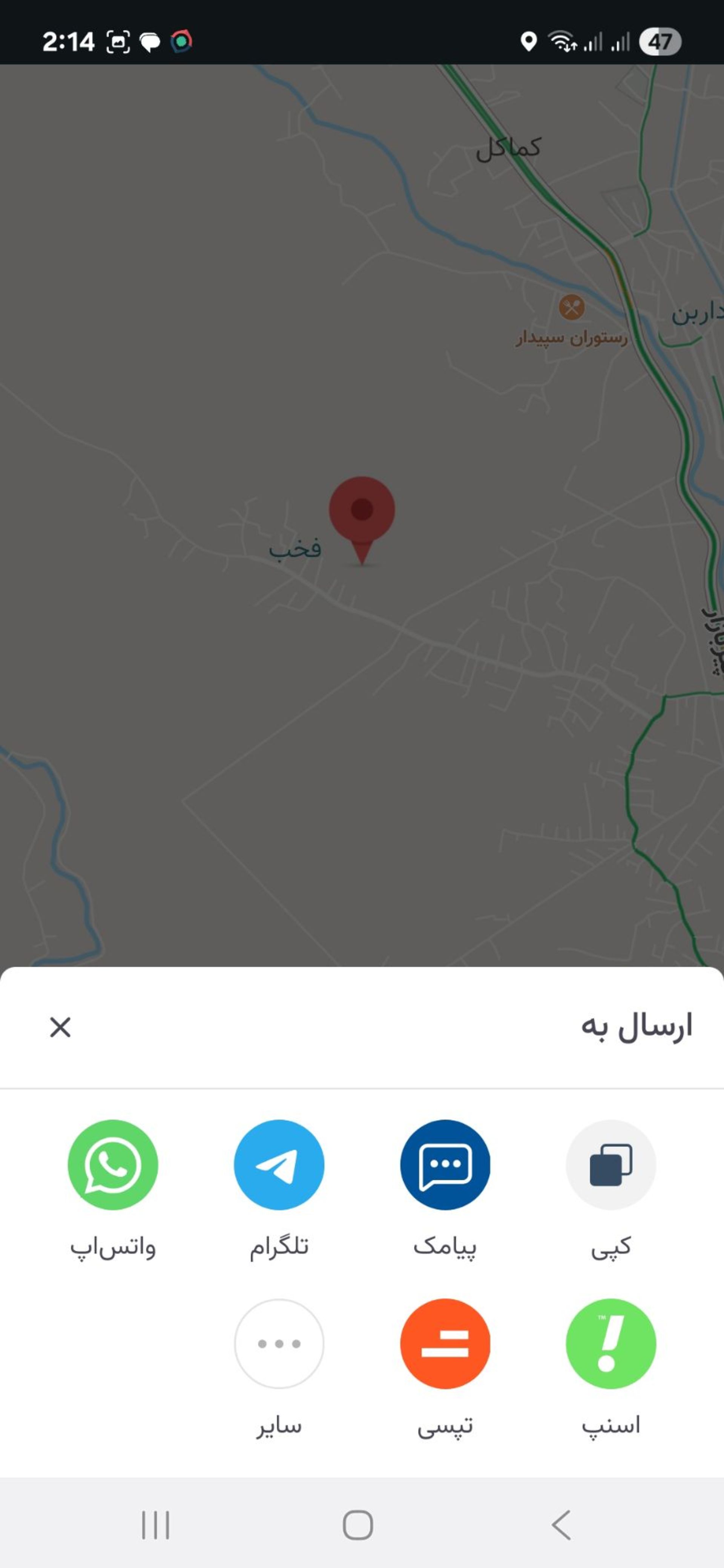Copy the location using the کپی option
Screen dimensions: 724x1568
pos(610,1164)
